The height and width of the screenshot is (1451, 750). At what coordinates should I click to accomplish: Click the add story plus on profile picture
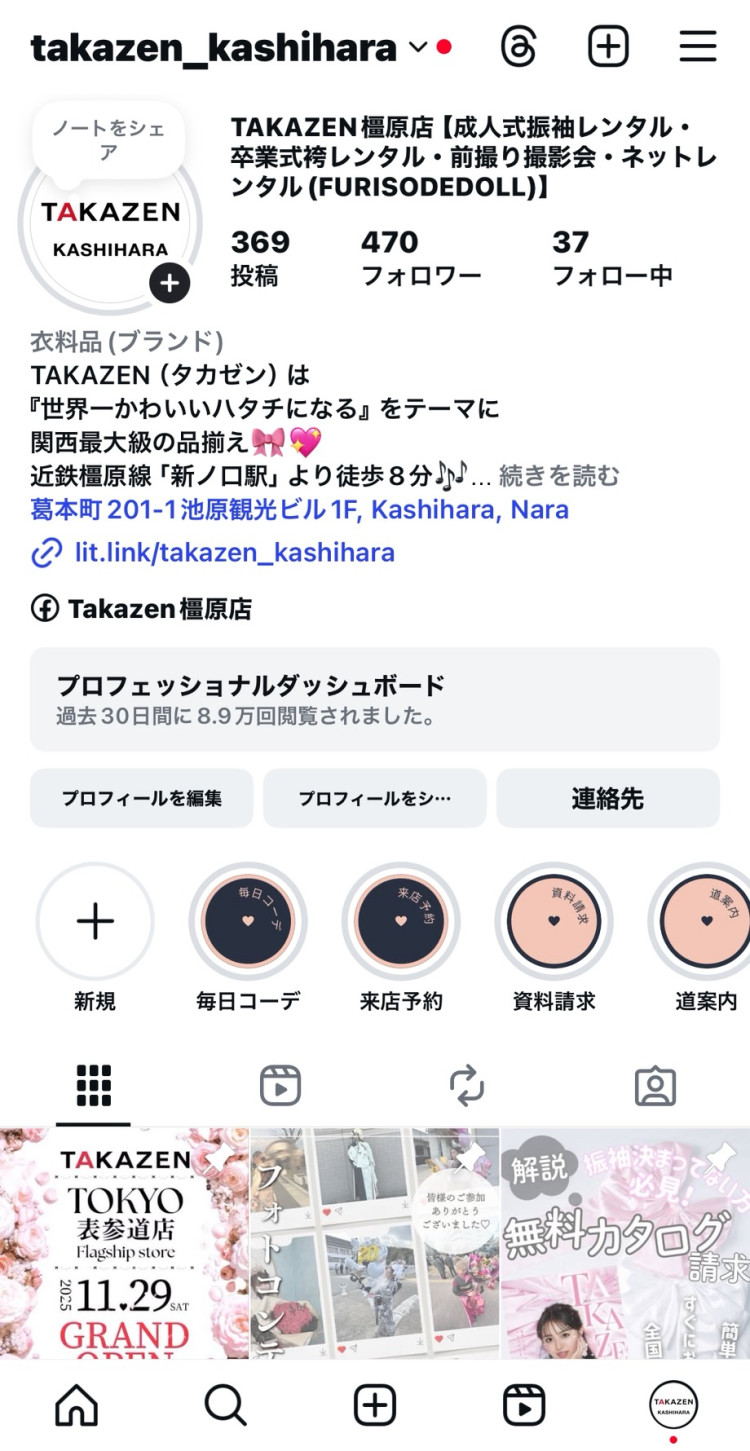click(169, 283)
